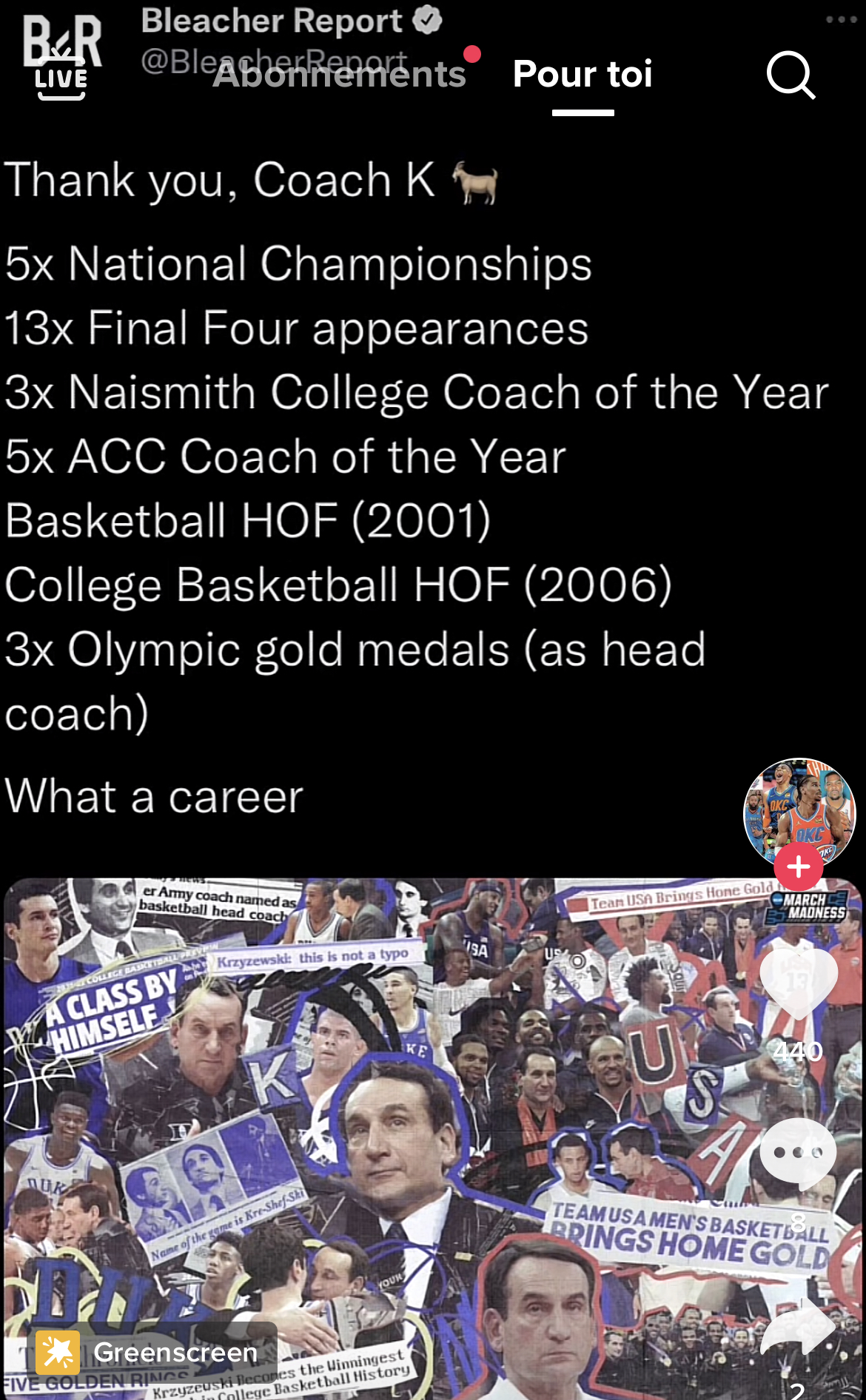Screen dimensions: 866x1400
Task: Switch to the Abonnements tab
Action: click(x=339, y=74)
